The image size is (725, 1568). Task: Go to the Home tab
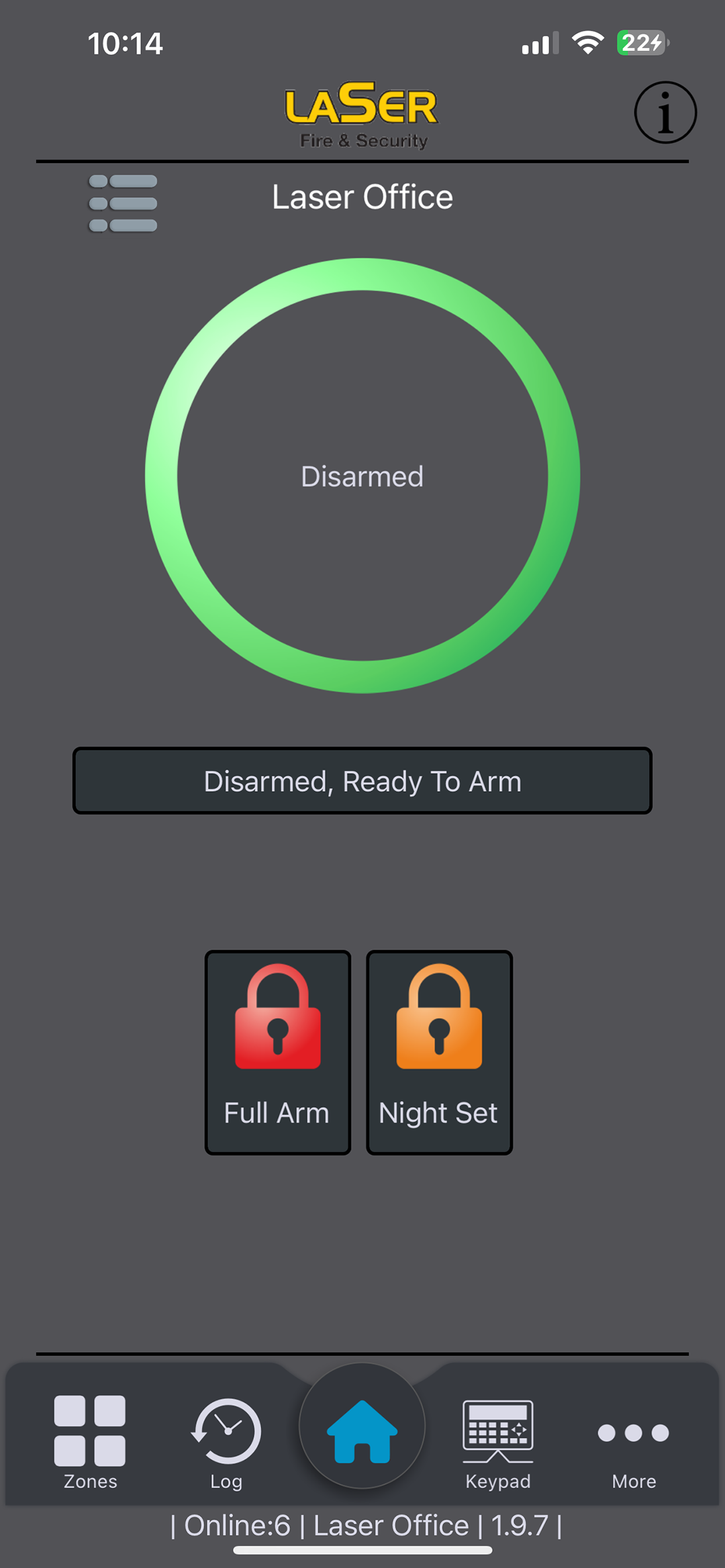tap(362, 1430)
